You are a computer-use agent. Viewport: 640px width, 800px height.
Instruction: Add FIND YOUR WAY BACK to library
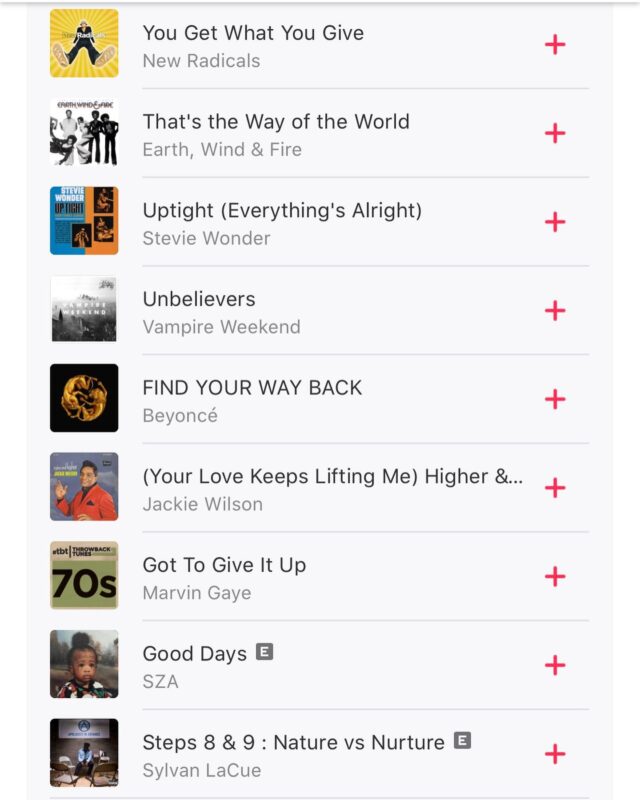[x=555, y=399]
